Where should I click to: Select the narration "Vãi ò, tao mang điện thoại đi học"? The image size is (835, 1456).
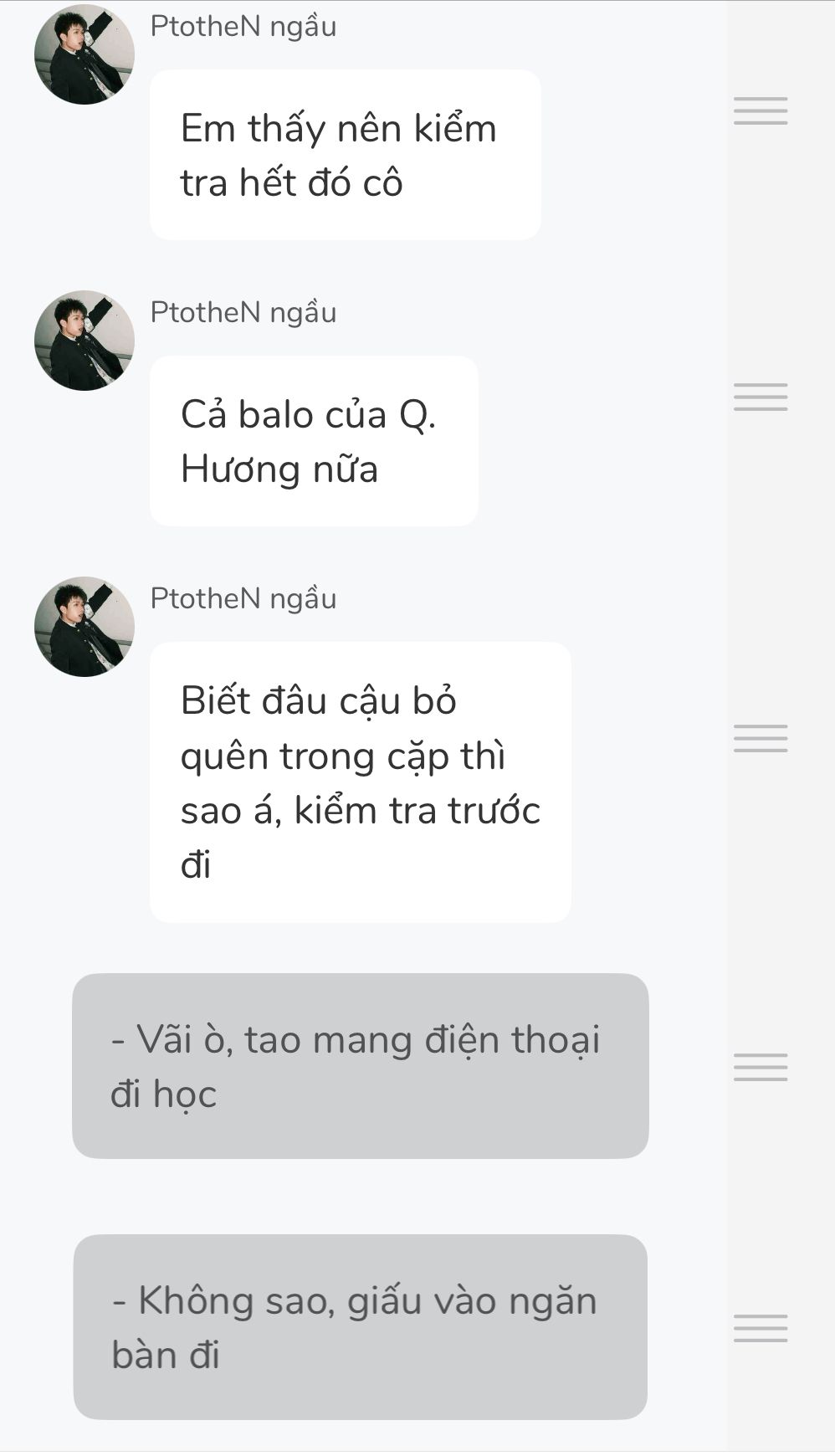(x=360, y=1066)
